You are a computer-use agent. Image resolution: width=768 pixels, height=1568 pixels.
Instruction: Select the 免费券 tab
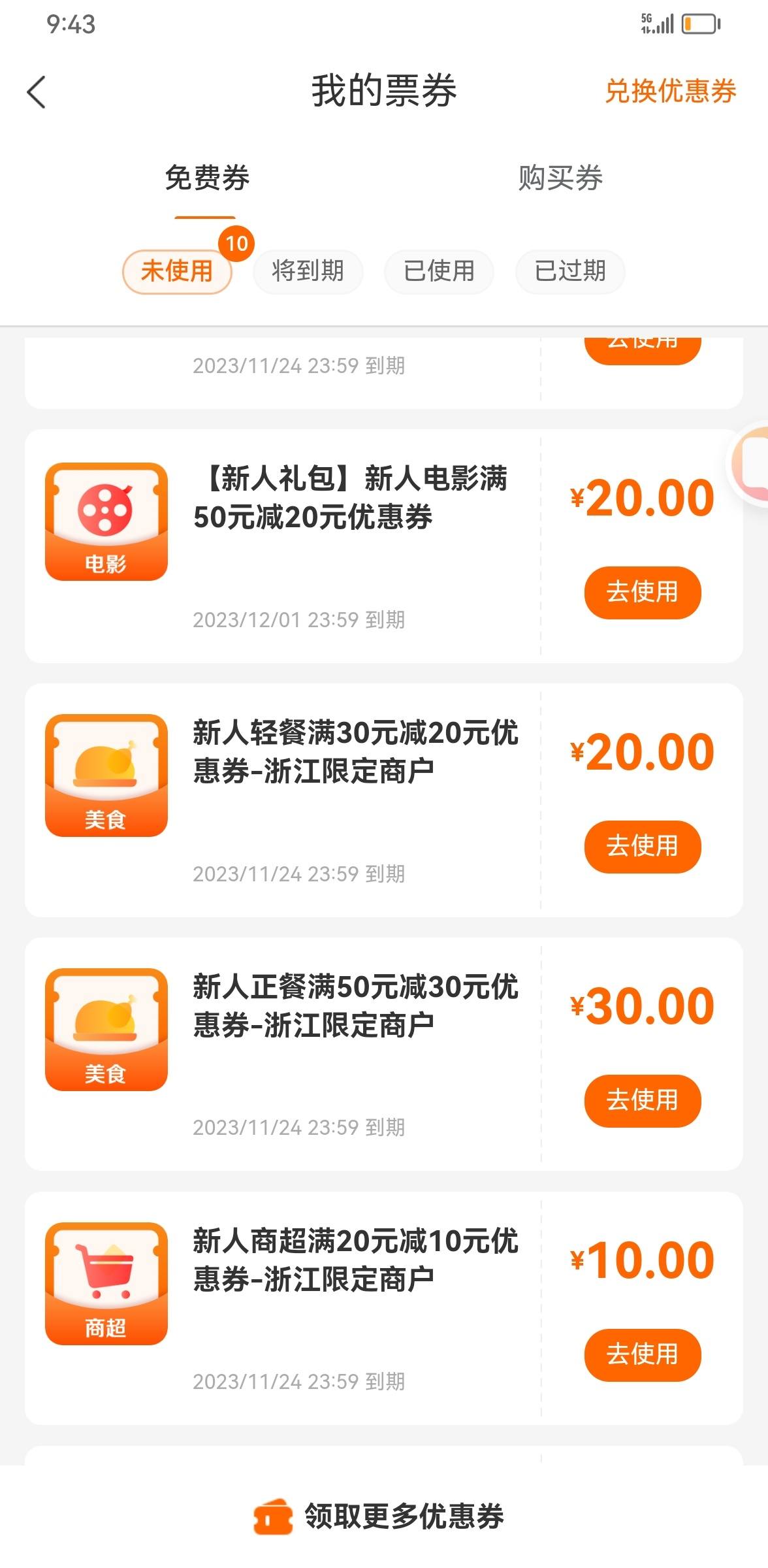[x=207, y=178]
